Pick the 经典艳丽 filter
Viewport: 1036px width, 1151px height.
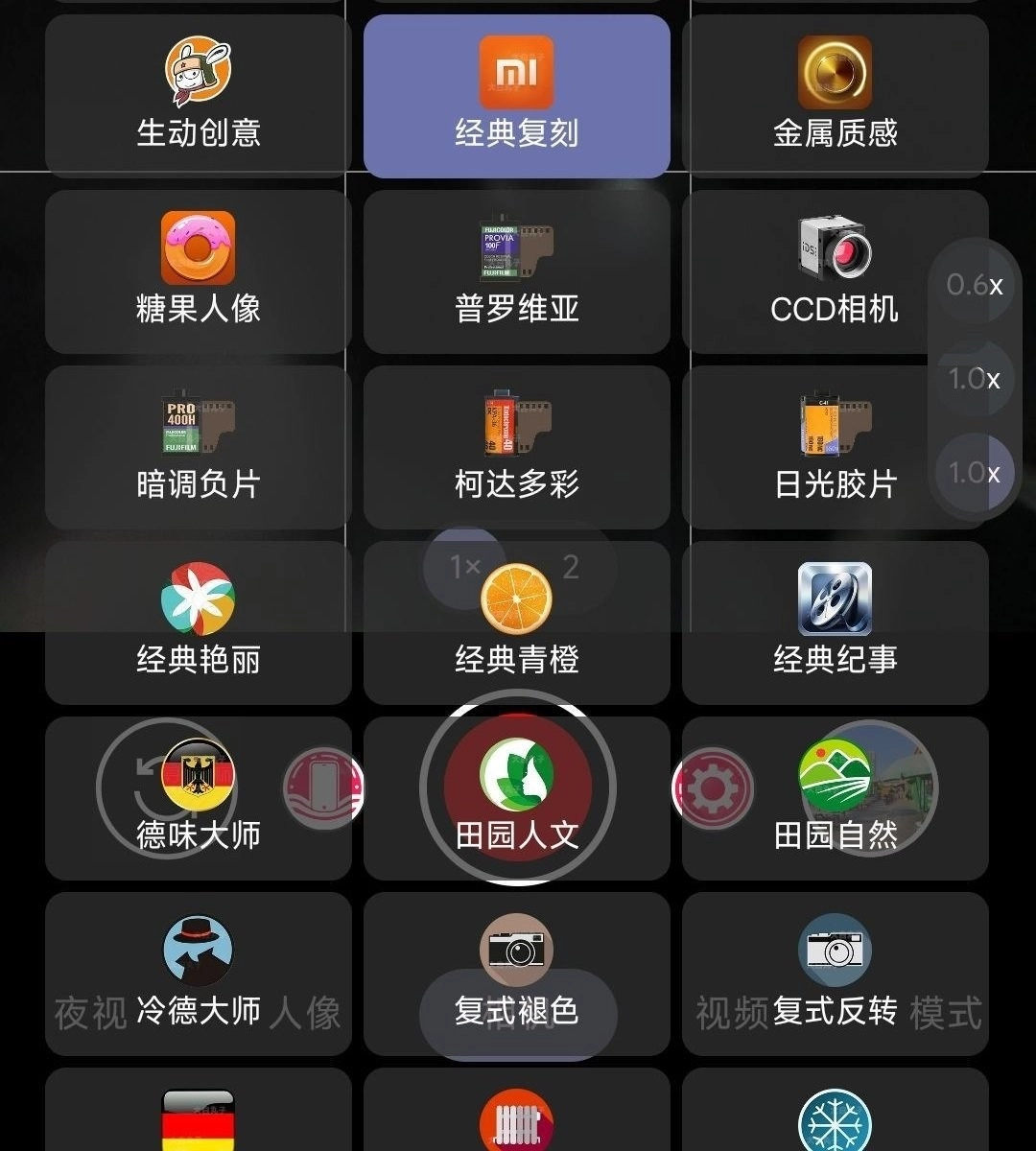199,622
